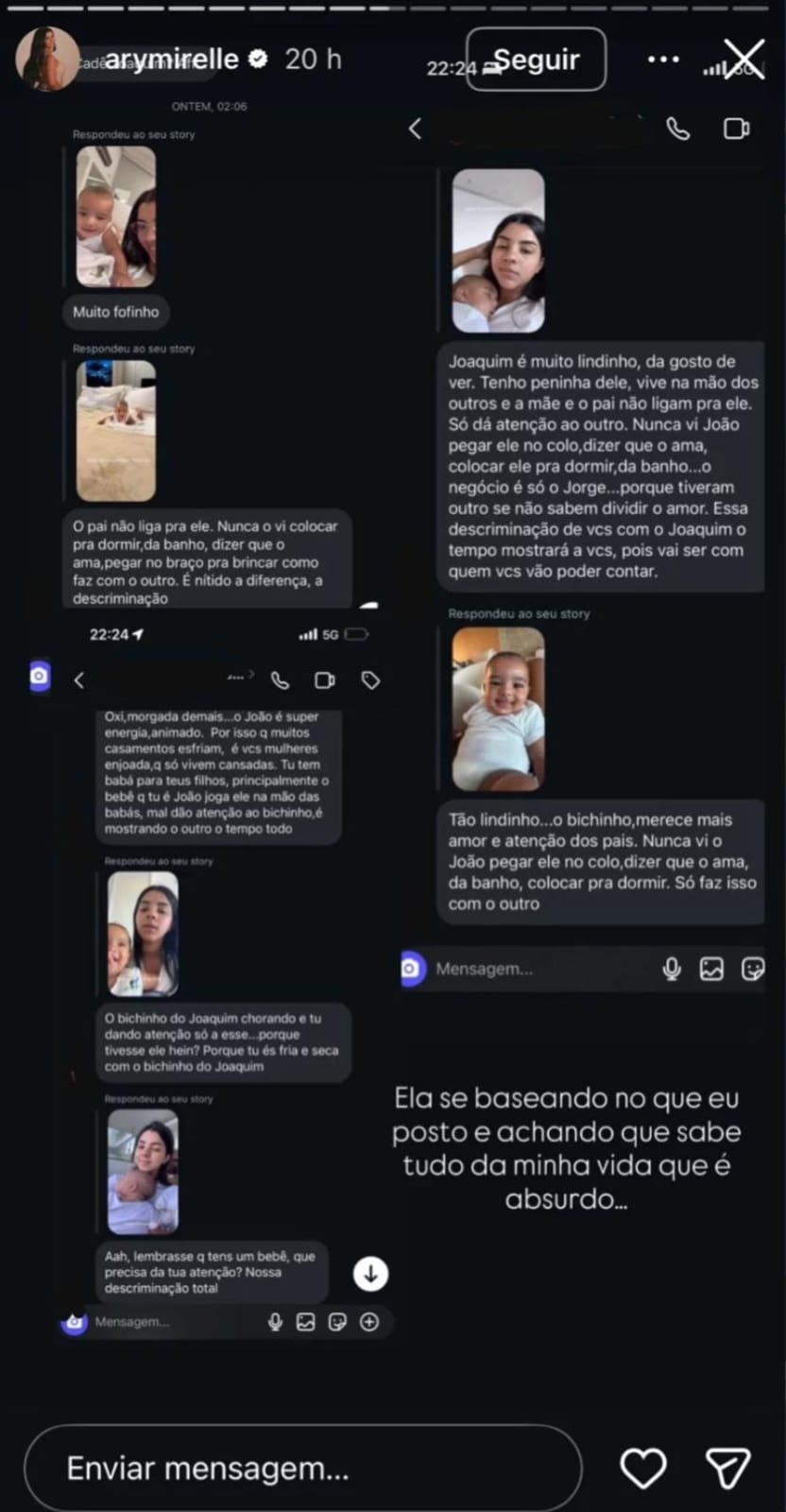Follow arymirelle with the Seguir button
This screenshot has height=1512, width=786.
536,60
